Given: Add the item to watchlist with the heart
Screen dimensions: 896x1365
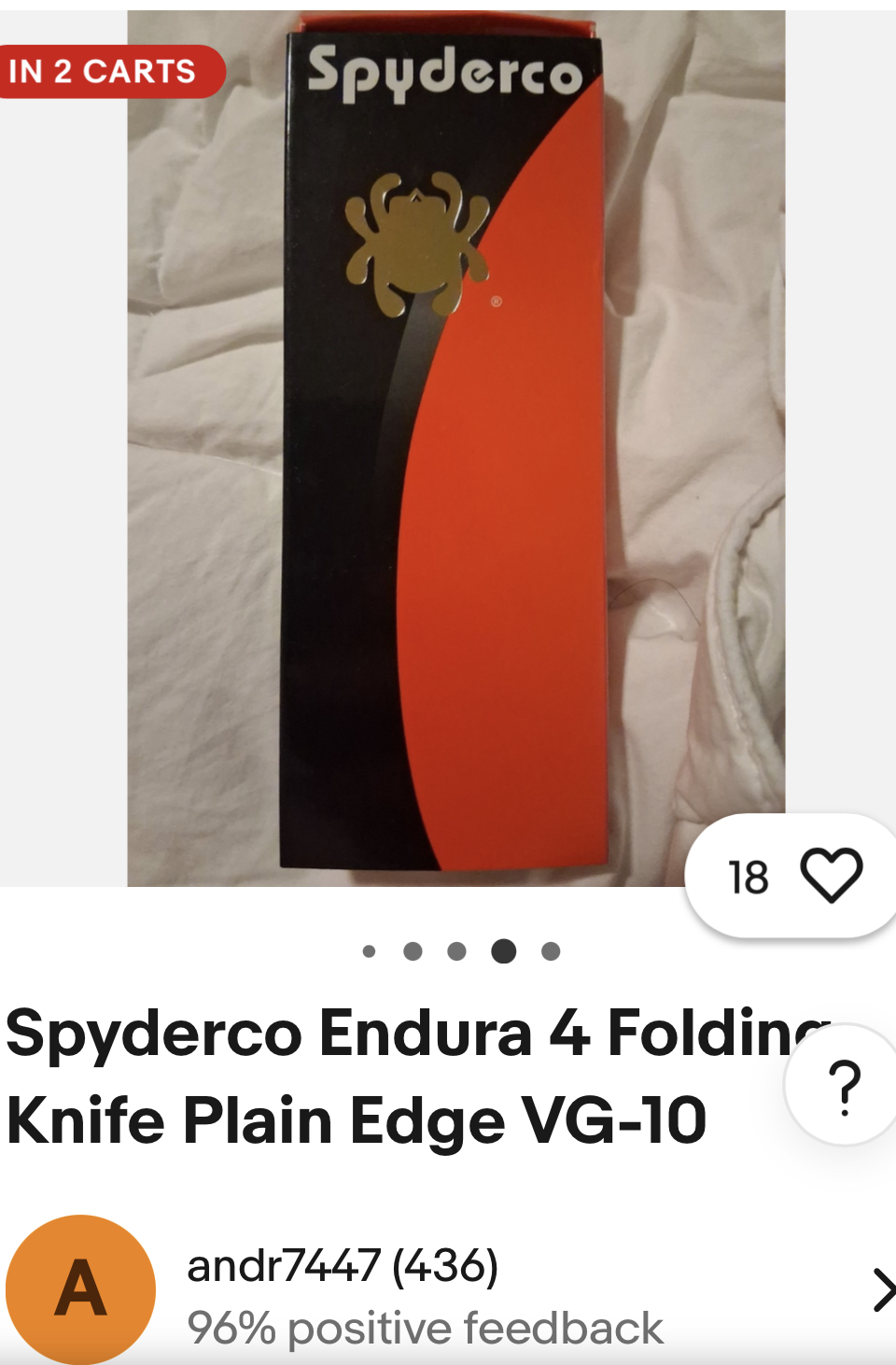Looking at the screenshot, I should coord(831,876).
